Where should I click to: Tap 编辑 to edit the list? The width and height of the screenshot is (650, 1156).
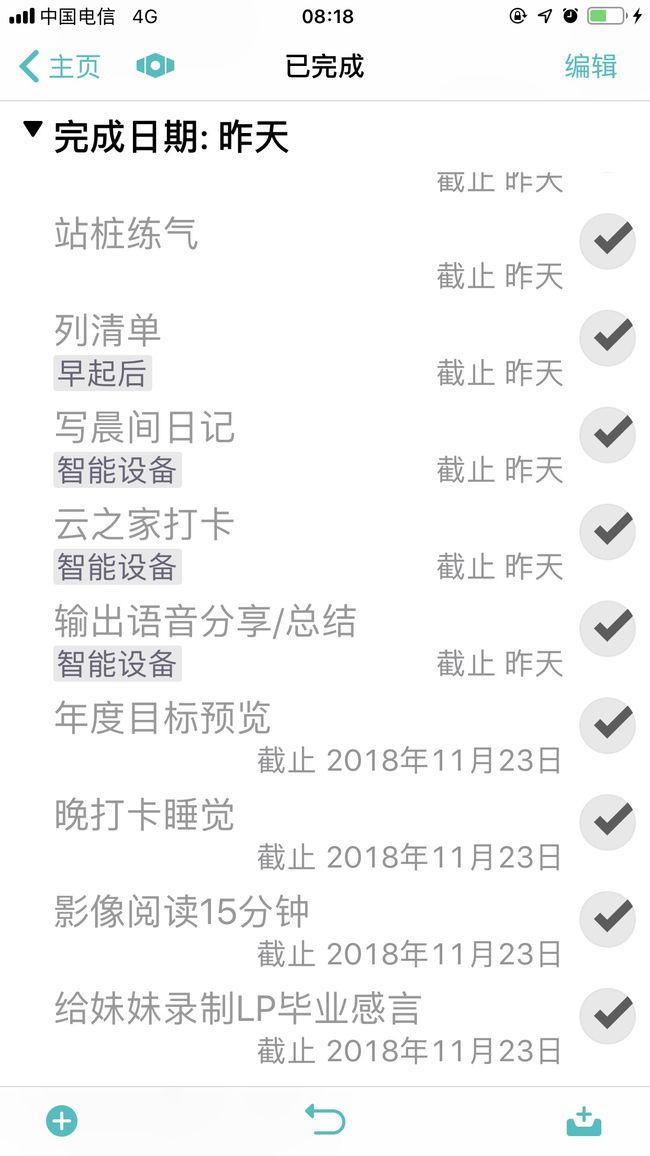click(591, 66)
